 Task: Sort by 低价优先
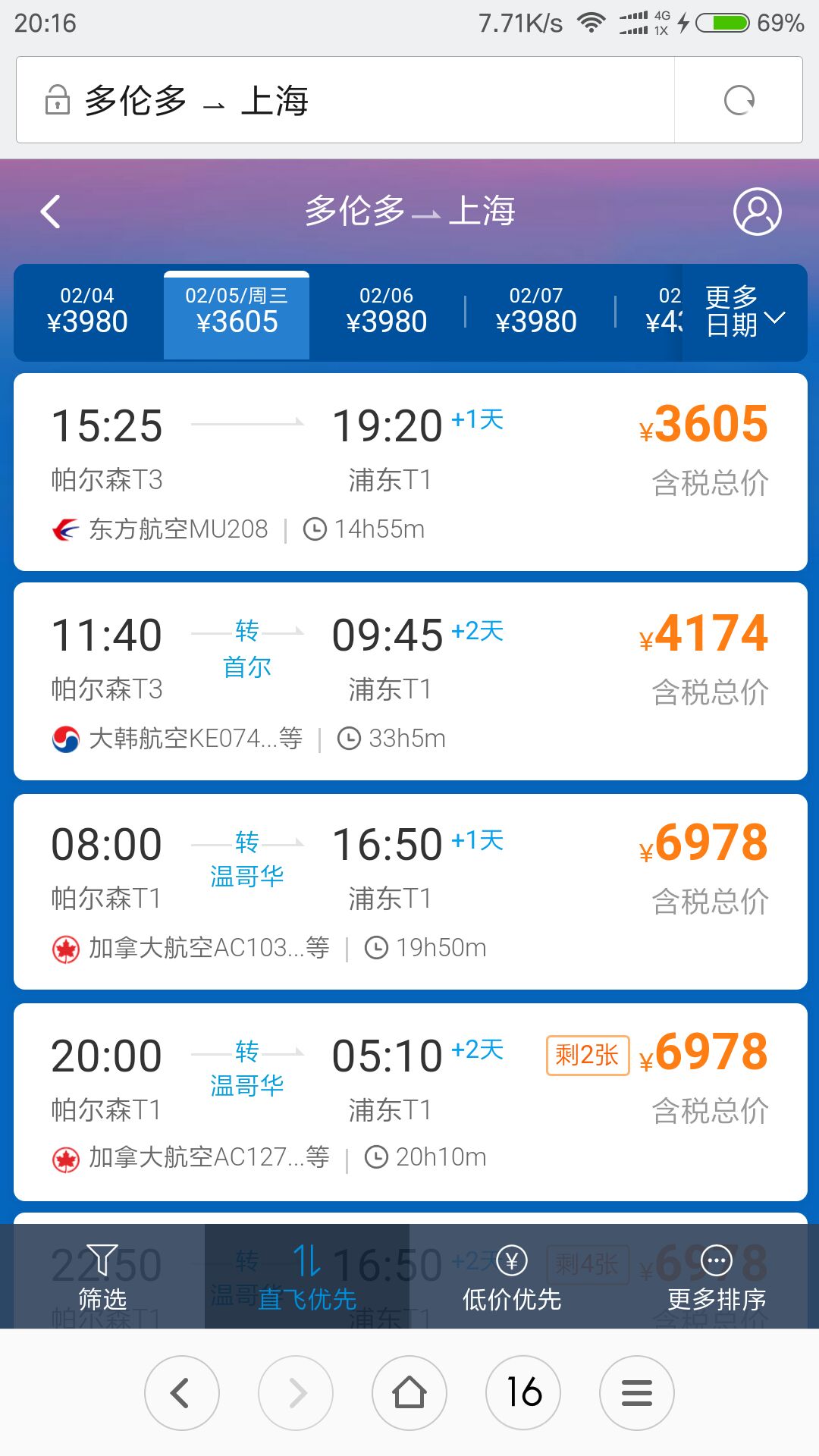(512, 1276)
